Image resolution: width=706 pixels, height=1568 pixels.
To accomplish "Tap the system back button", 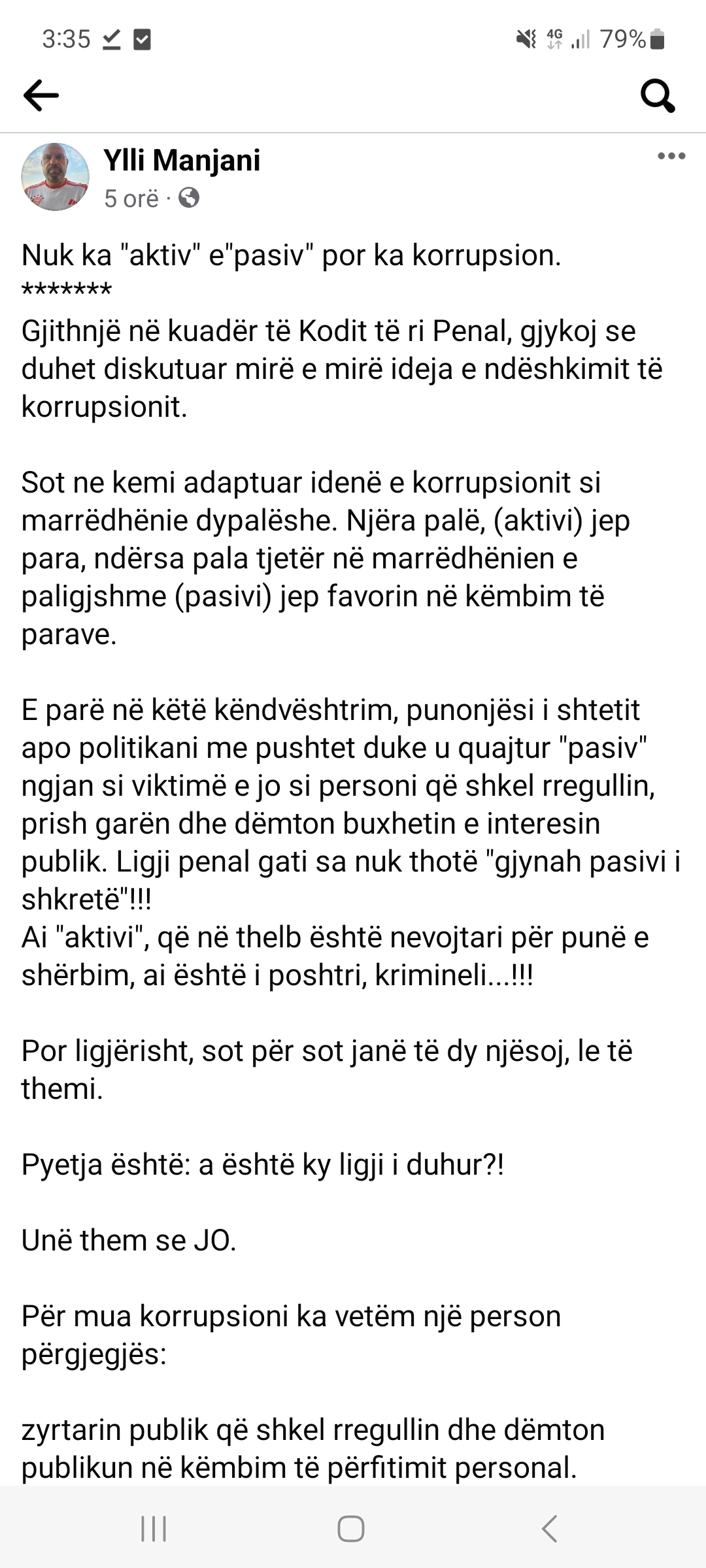I will 549,1529.
